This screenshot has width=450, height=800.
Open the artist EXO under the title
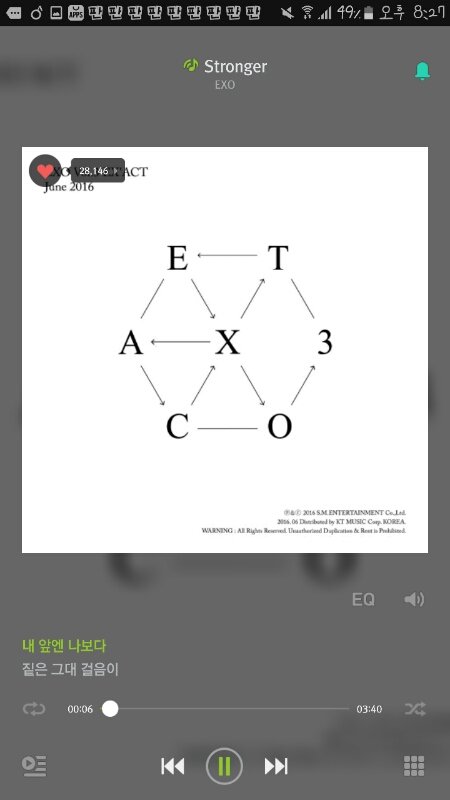pyautogui.click(x=225, y=85)
